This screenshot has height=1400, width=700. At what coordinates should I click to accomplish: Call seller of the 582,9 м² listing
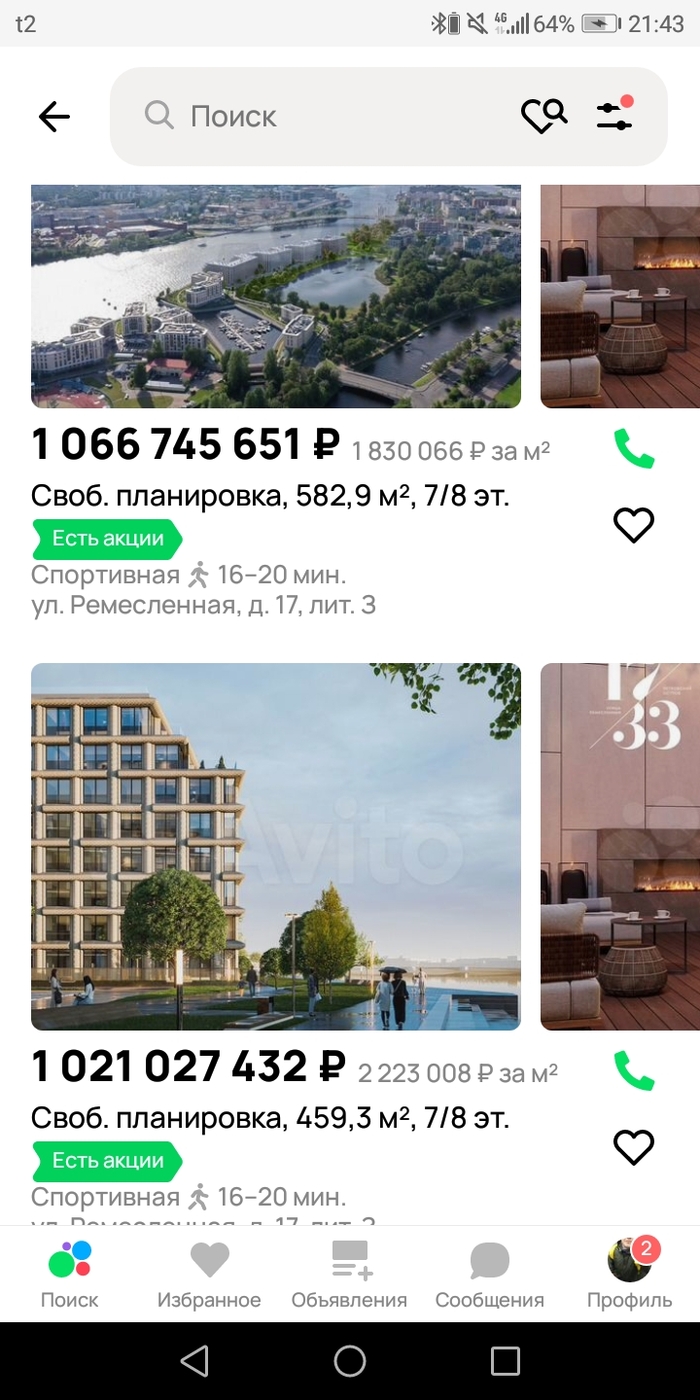(x=633, y=449)
